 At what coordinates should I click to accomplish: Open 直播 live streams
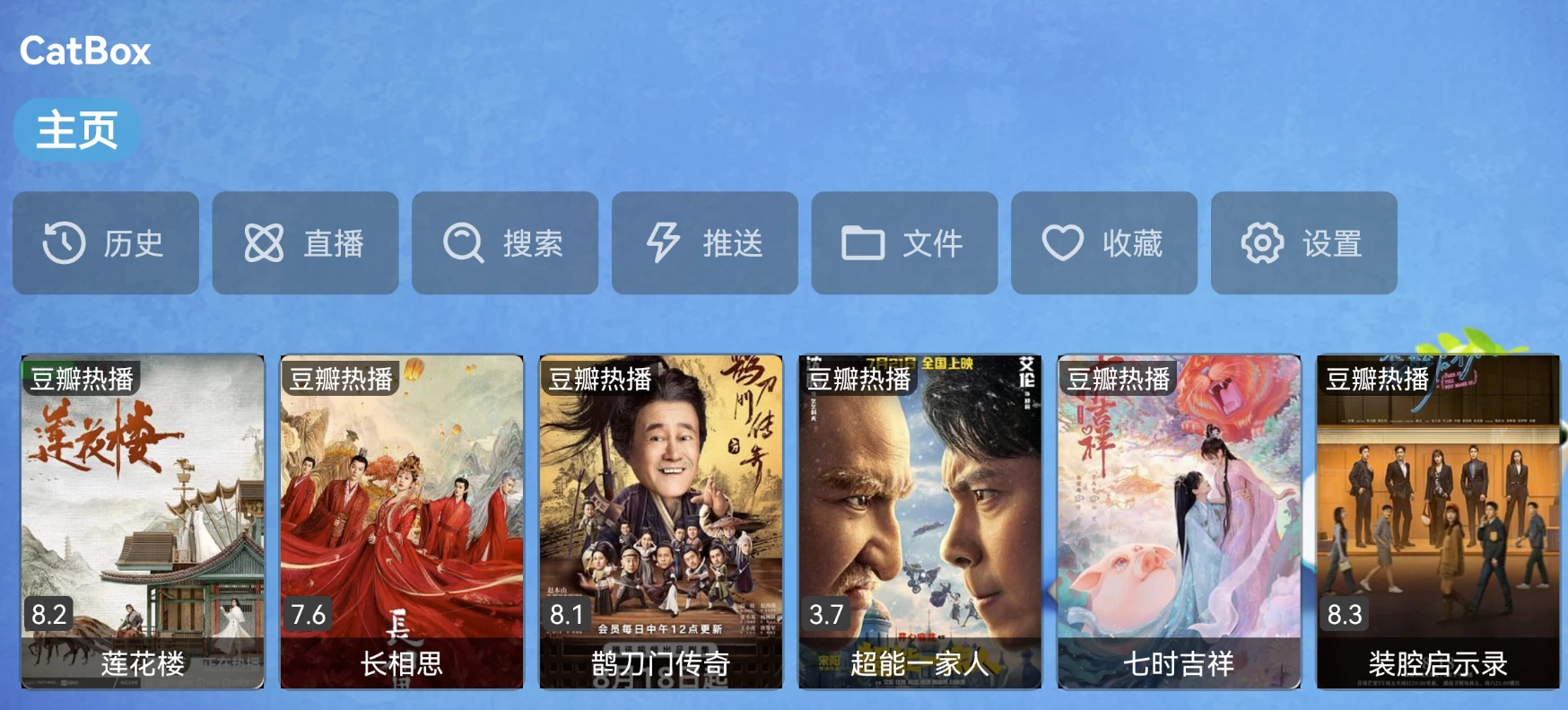pyautogui.click(x=305, y=243)
